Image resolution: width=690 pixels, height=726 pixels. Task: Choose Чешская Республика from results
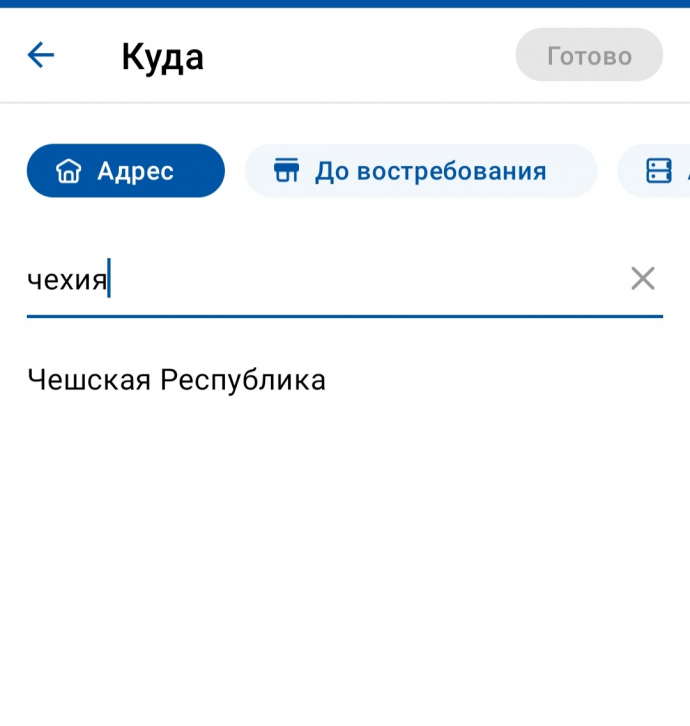[177, 380]
